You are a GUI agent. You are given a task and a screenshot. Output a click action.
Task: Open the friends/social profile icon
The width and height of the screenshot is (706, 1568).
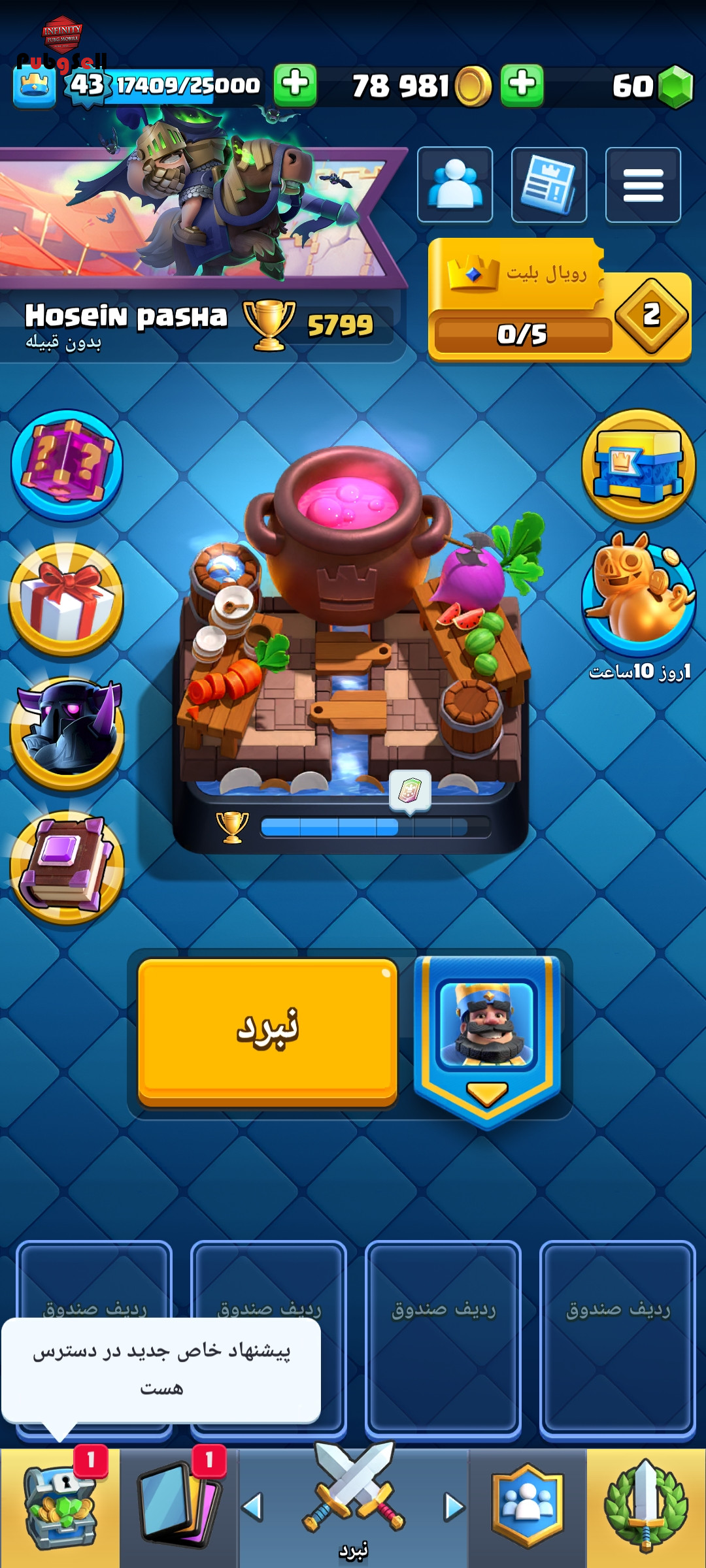coord(455,185)
